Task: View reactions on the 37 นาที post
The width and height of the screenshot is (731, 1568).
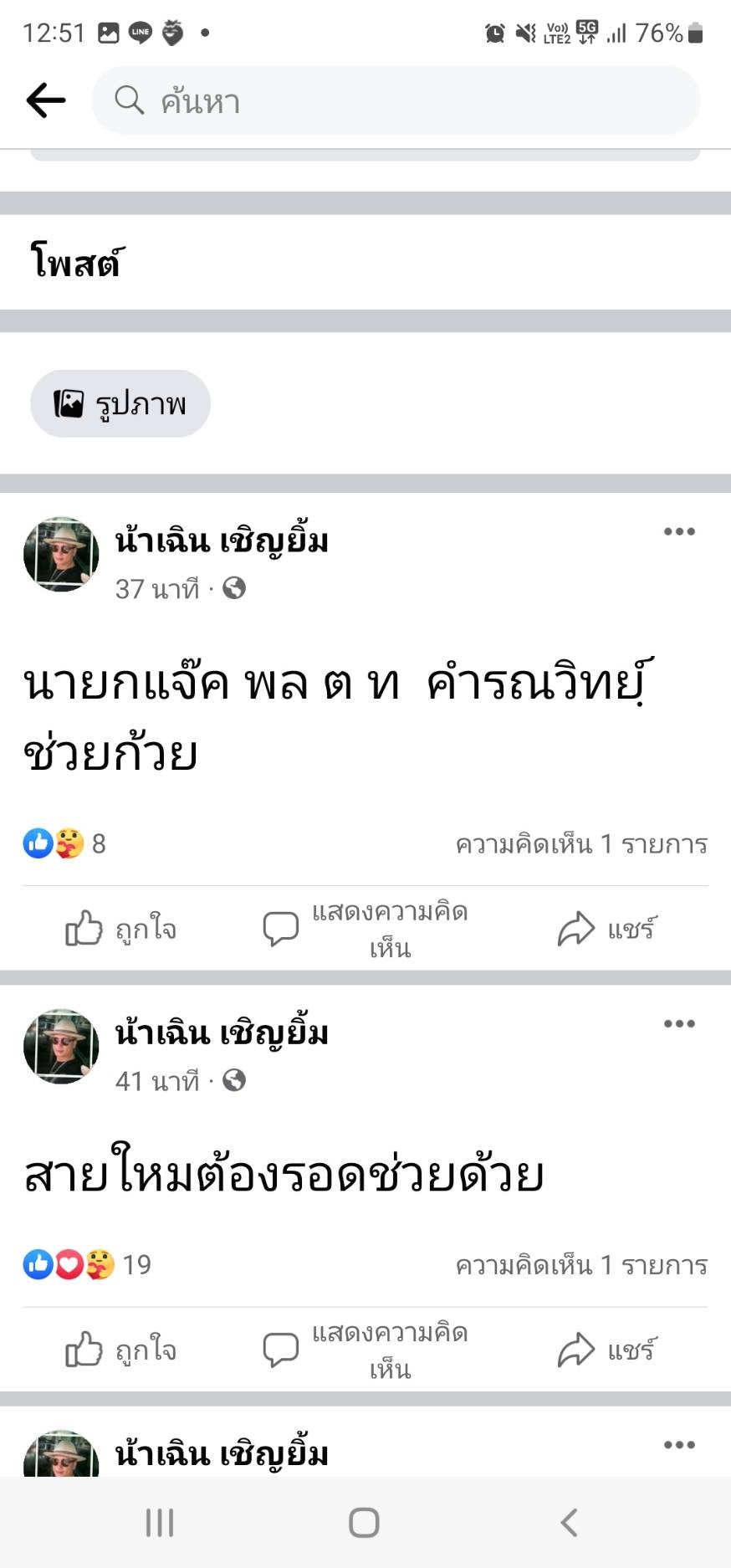Action: click(x=64, y=843)
